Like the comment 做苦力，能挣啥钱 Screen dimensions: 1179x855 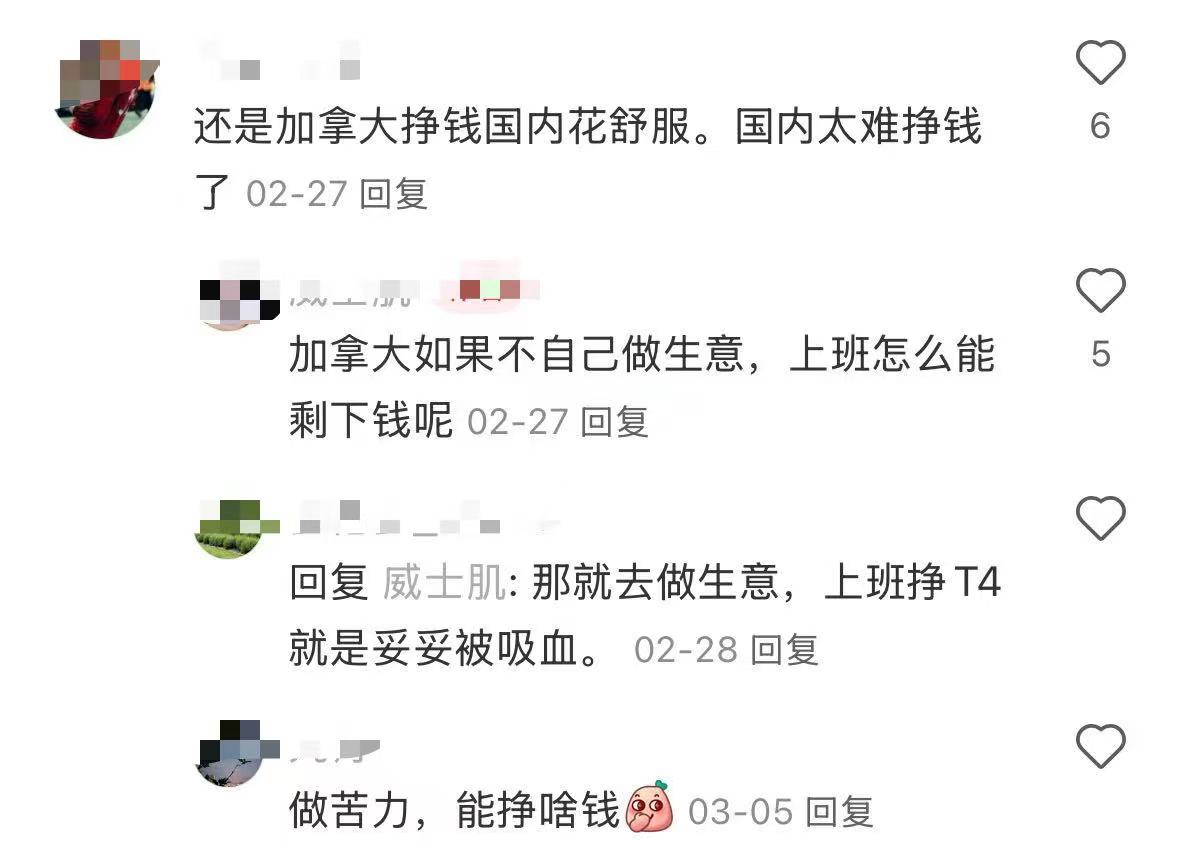tap(1100, 747)
